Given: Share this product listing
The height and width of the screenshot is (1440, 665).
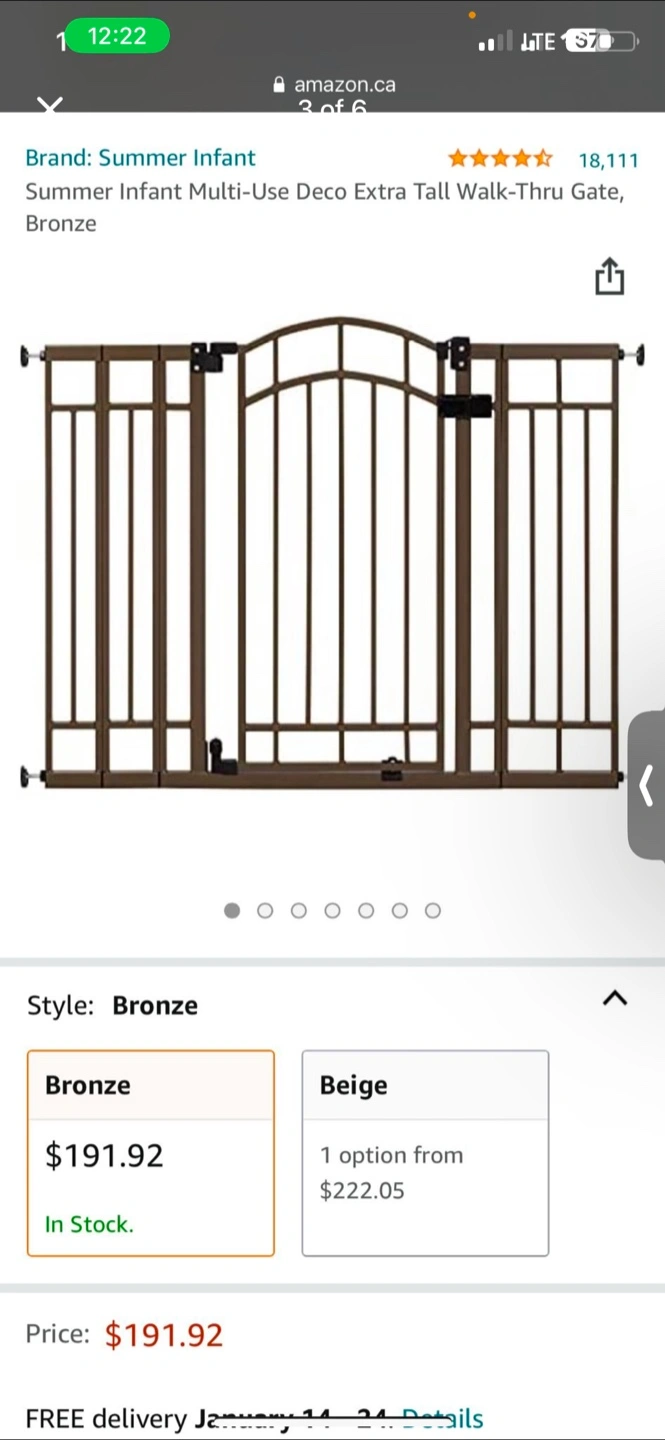Looking at the screenshot, I should 610,276.
